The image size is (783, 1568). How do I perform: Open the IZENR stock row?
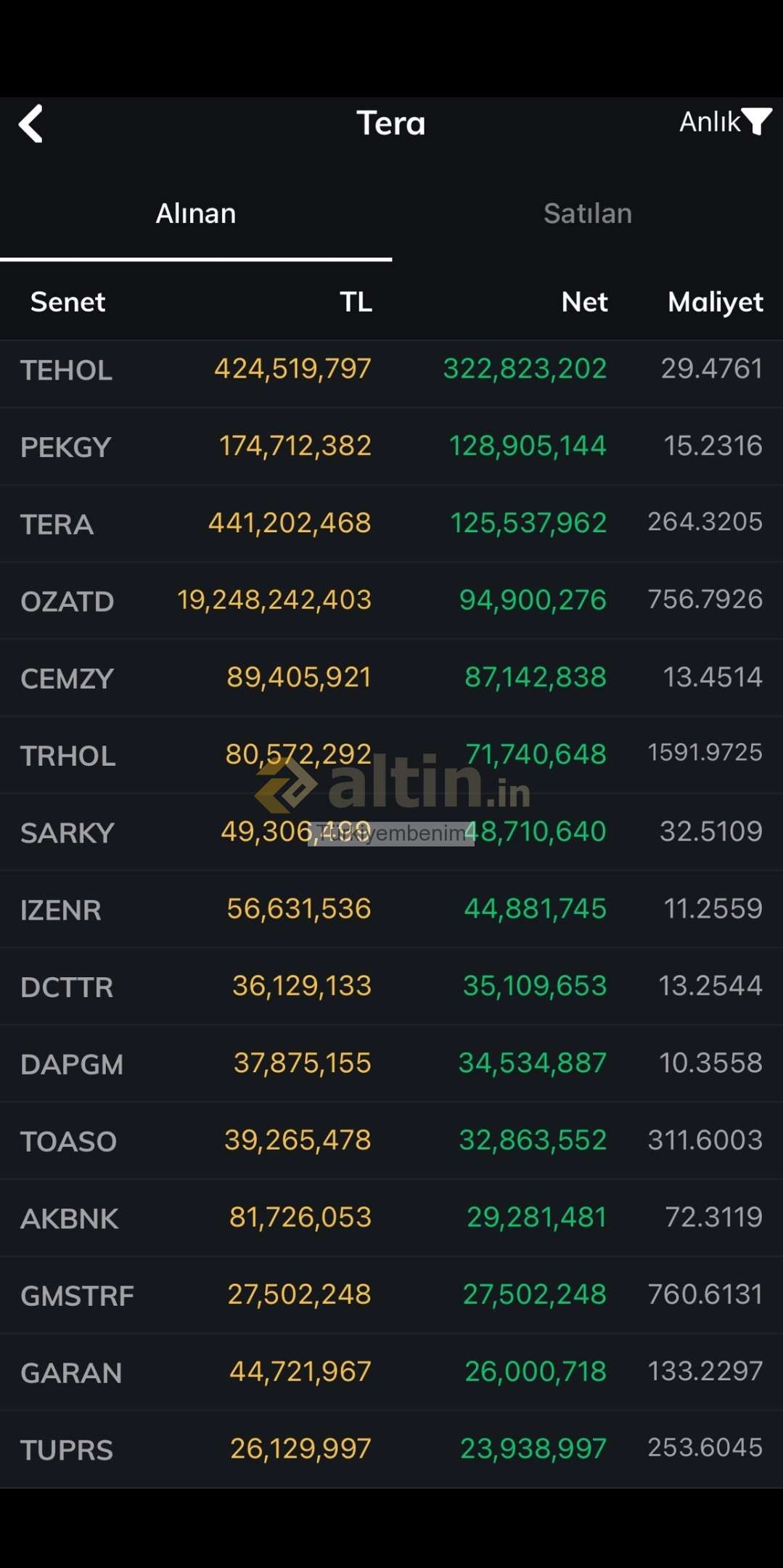(391, 910)
